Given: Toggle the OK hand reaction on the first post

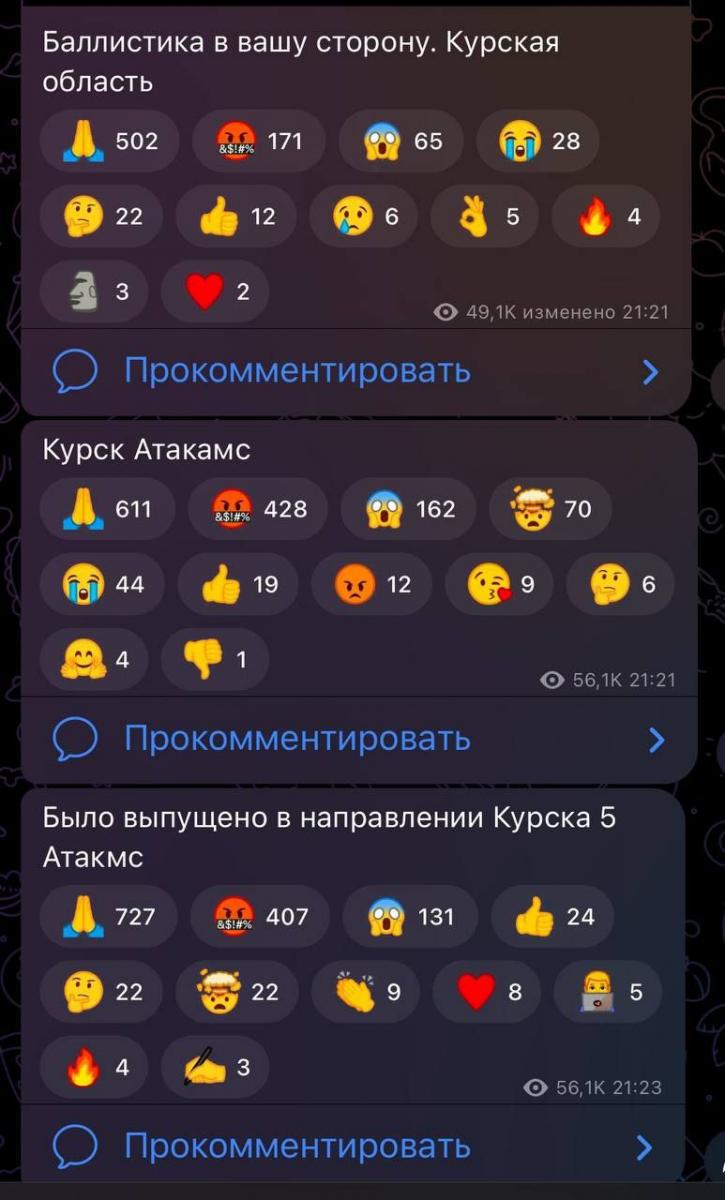Looking at the screenshot, I should click(x=483, y=216).
